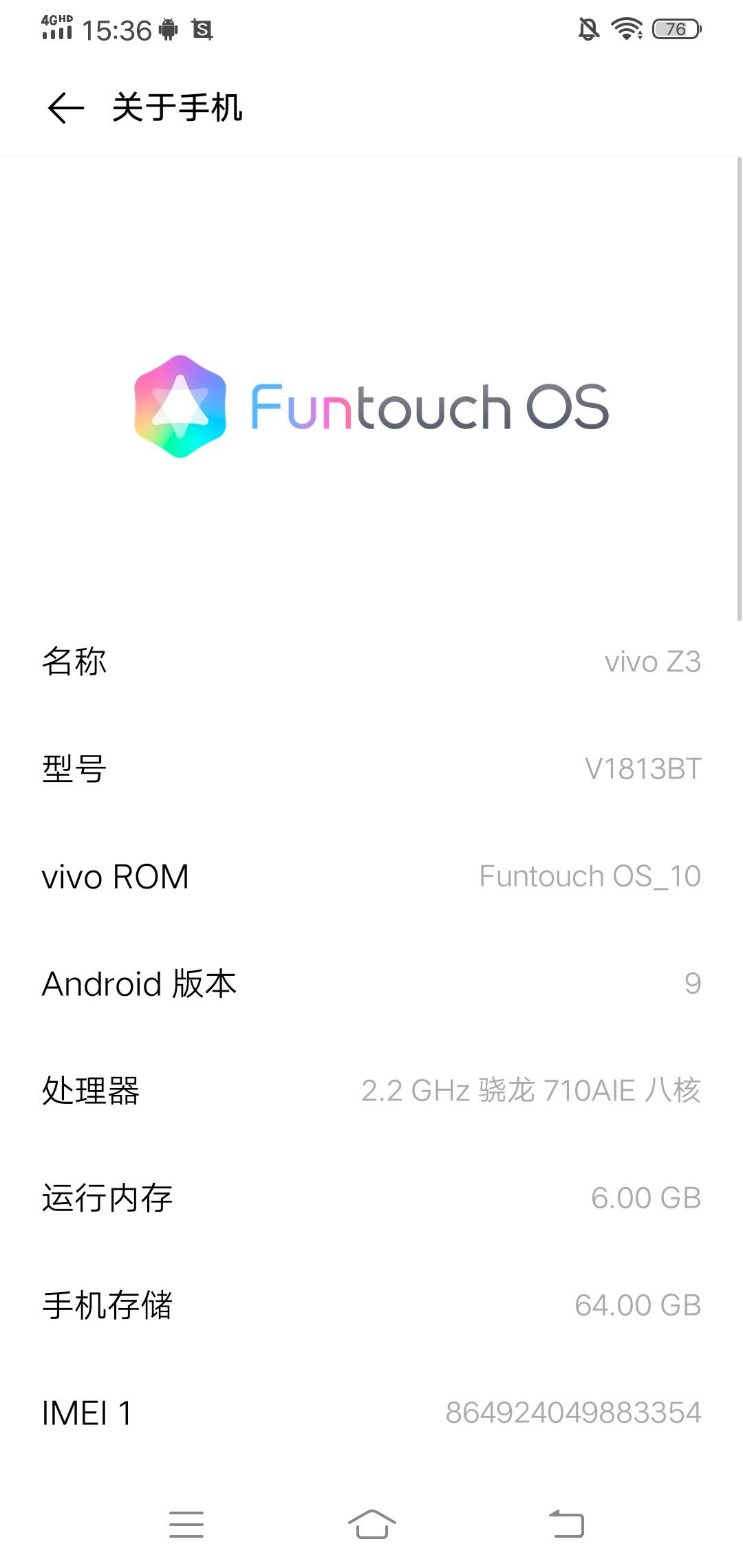
Task: Go back from the 关于手机 page
Action: [66, 108]
